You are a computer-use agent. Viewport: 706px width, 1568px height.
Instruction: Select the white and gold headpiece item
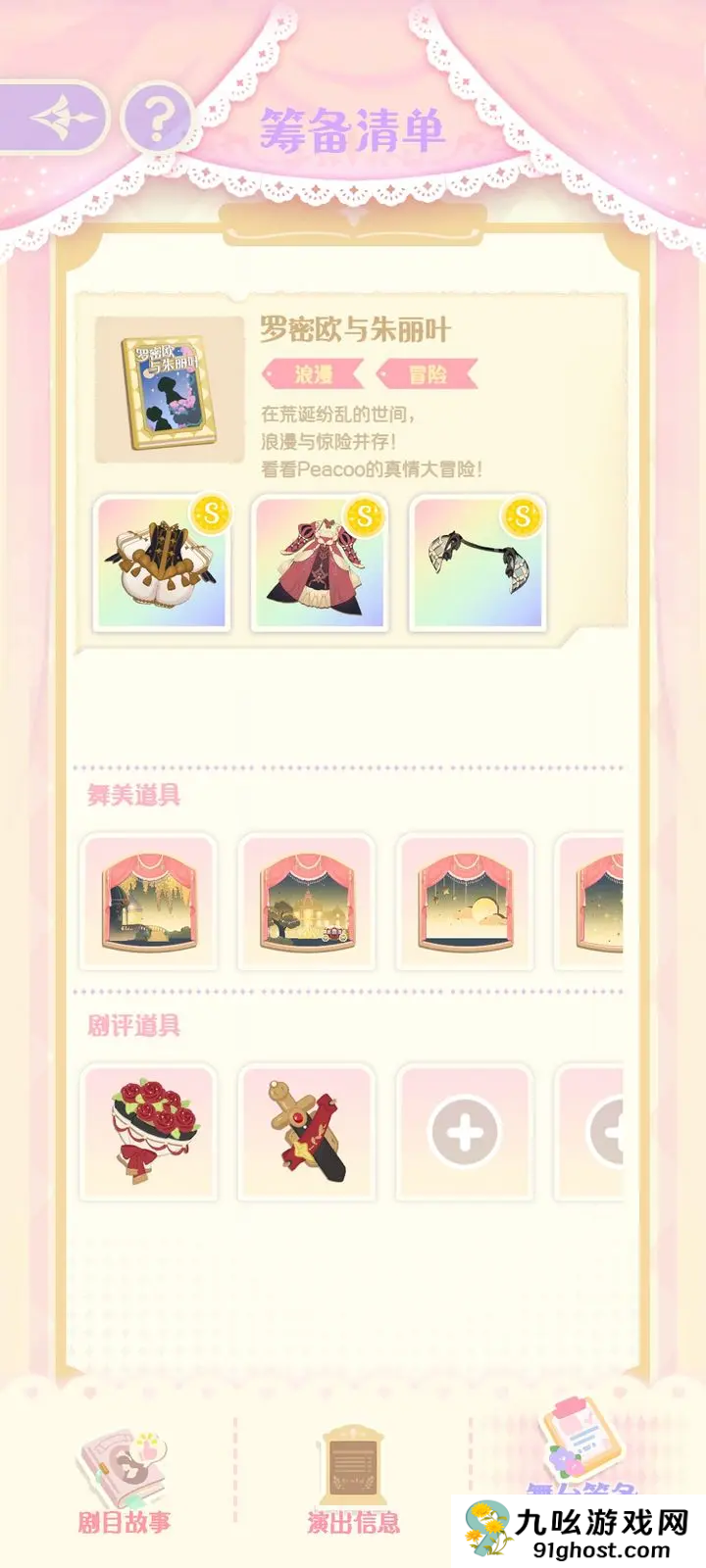tap(162, 563)
